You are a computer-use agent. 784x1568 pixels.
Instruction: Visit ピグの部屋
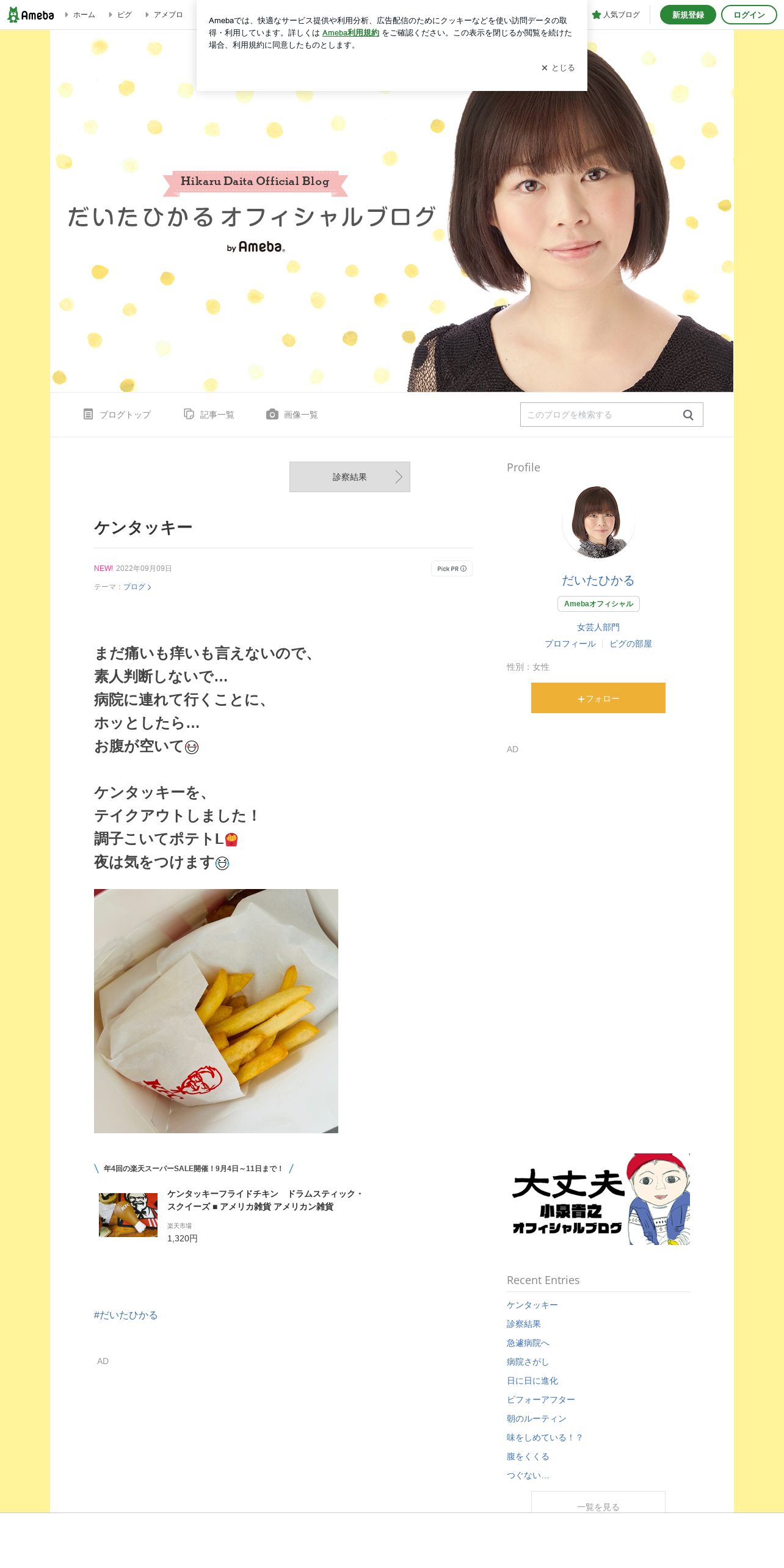[631, 644]
